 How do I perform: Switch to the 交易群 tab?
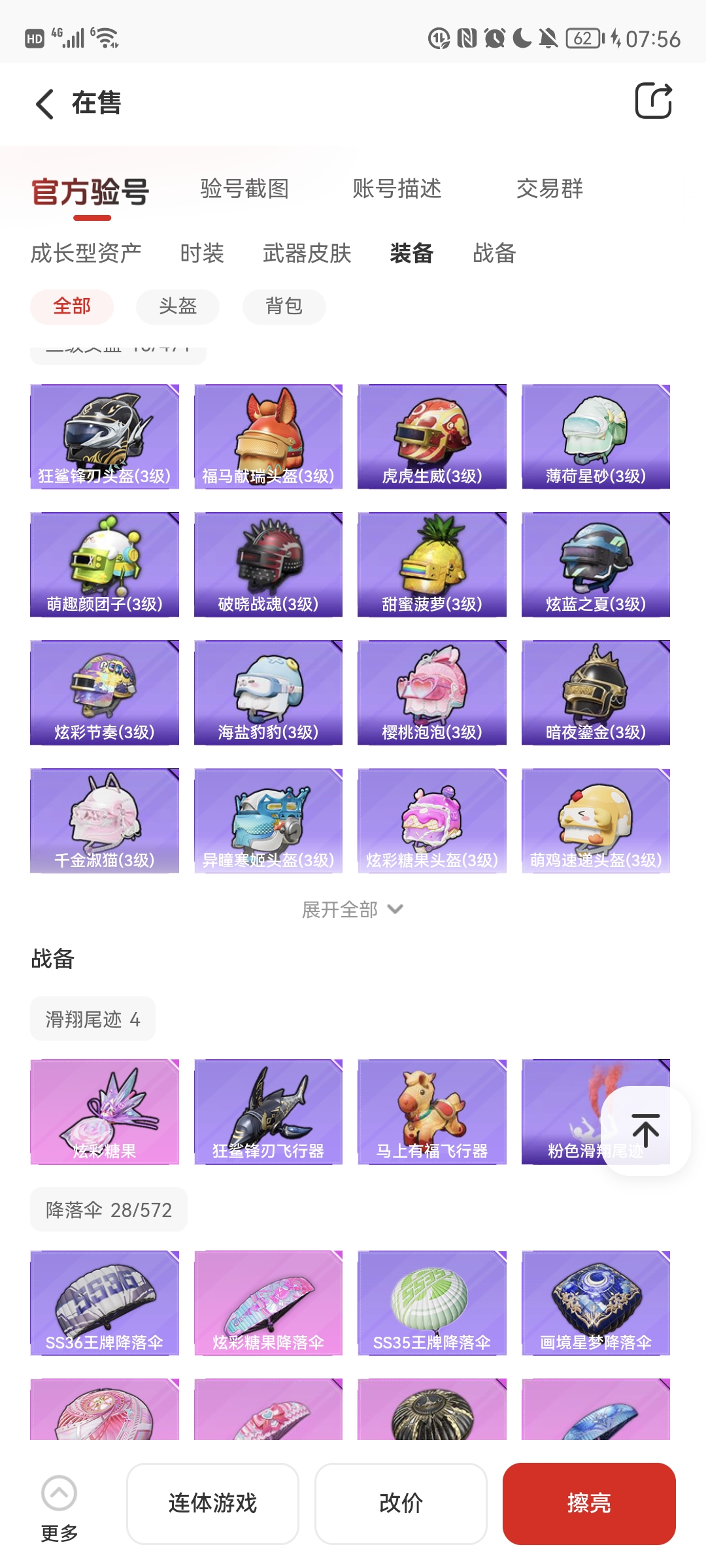pos(549,189)
